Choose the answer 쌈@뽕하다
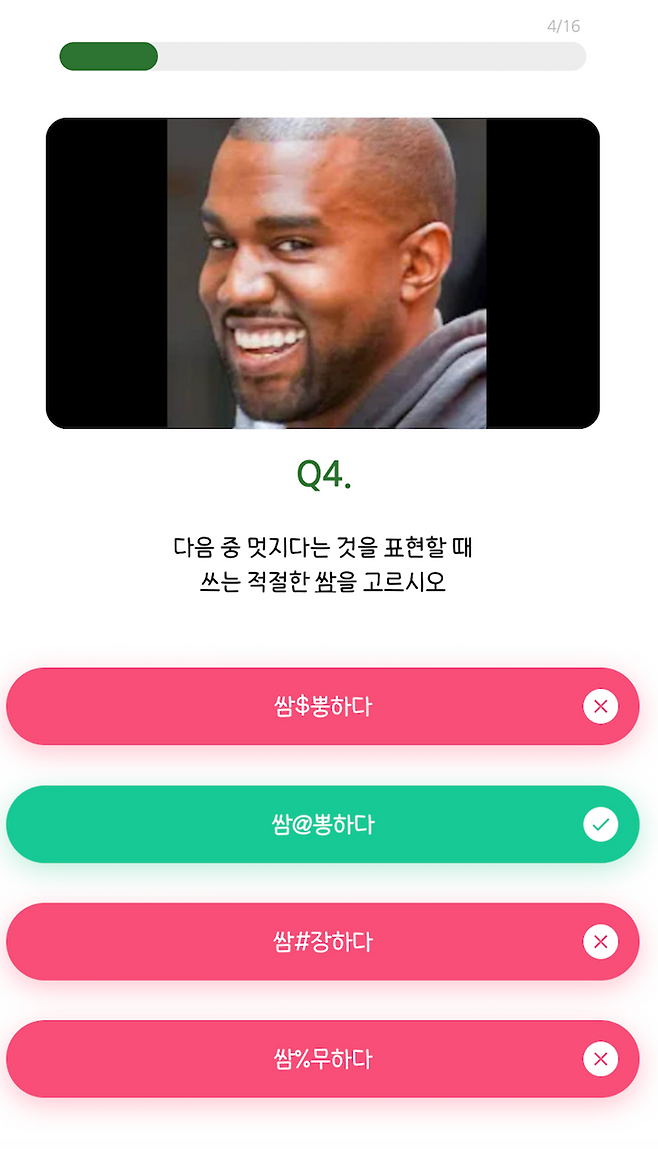Image resolution: width=658 pixels, height=1149 pixels. tap(322, 824)
